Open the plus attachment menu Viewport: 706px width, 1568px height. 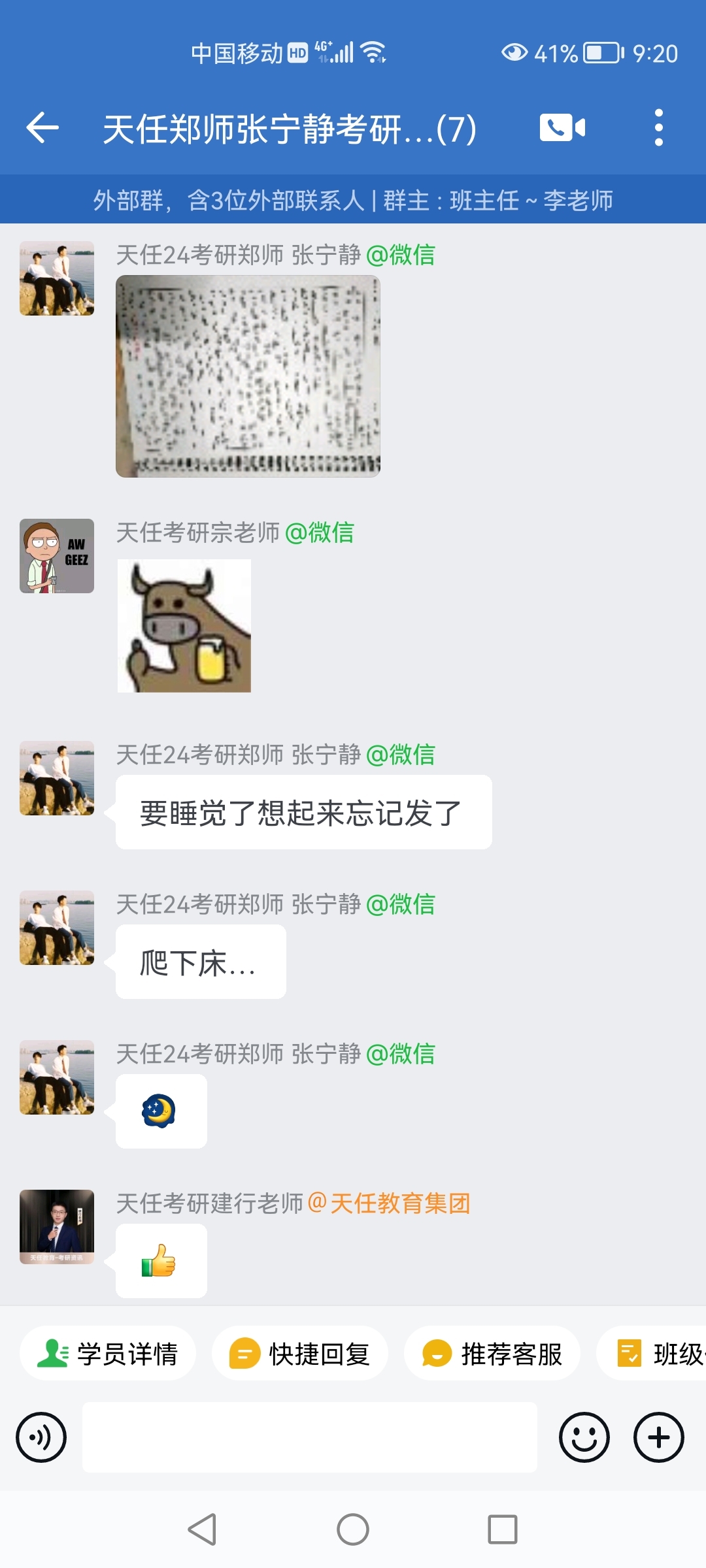click(659, 1437)
